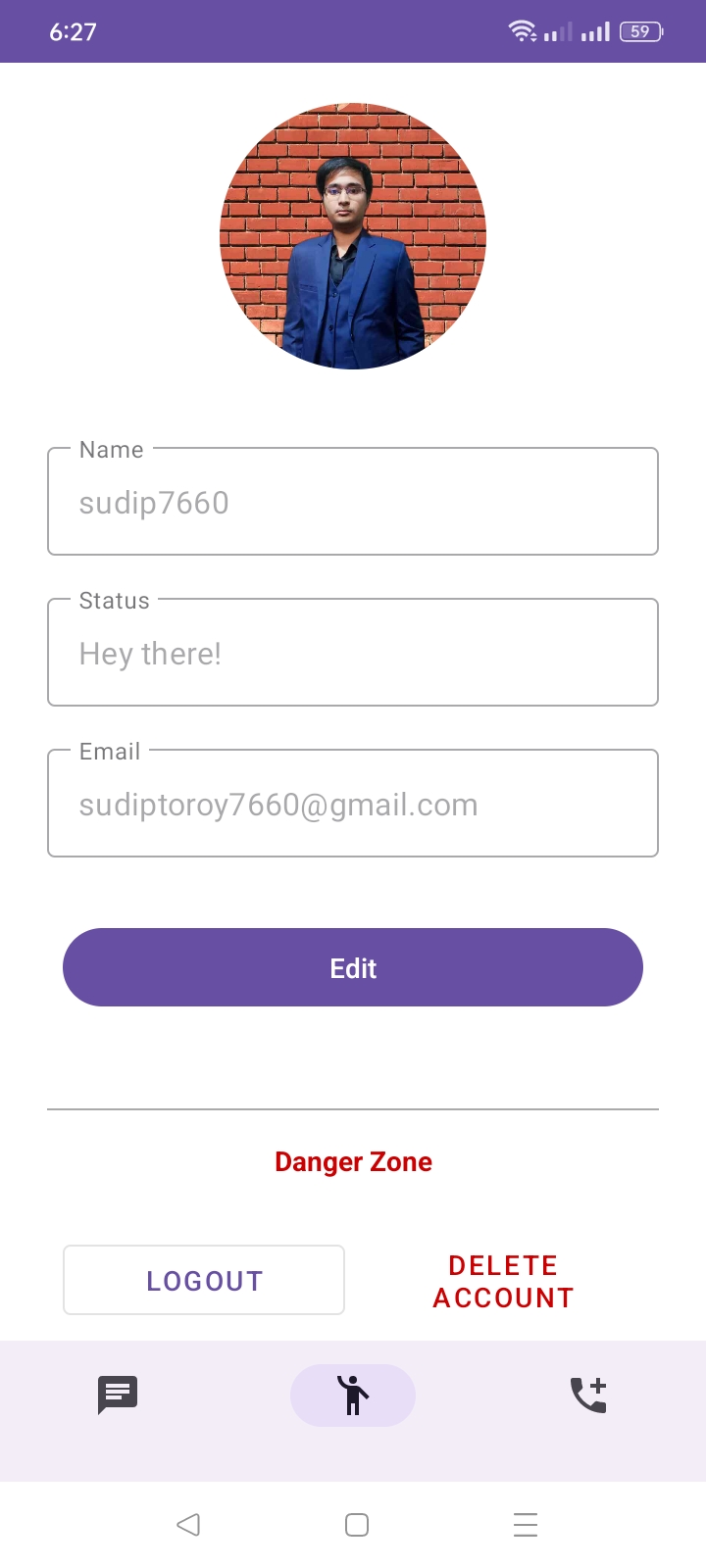Tap the Edit profile button

[x=353, y=968]
